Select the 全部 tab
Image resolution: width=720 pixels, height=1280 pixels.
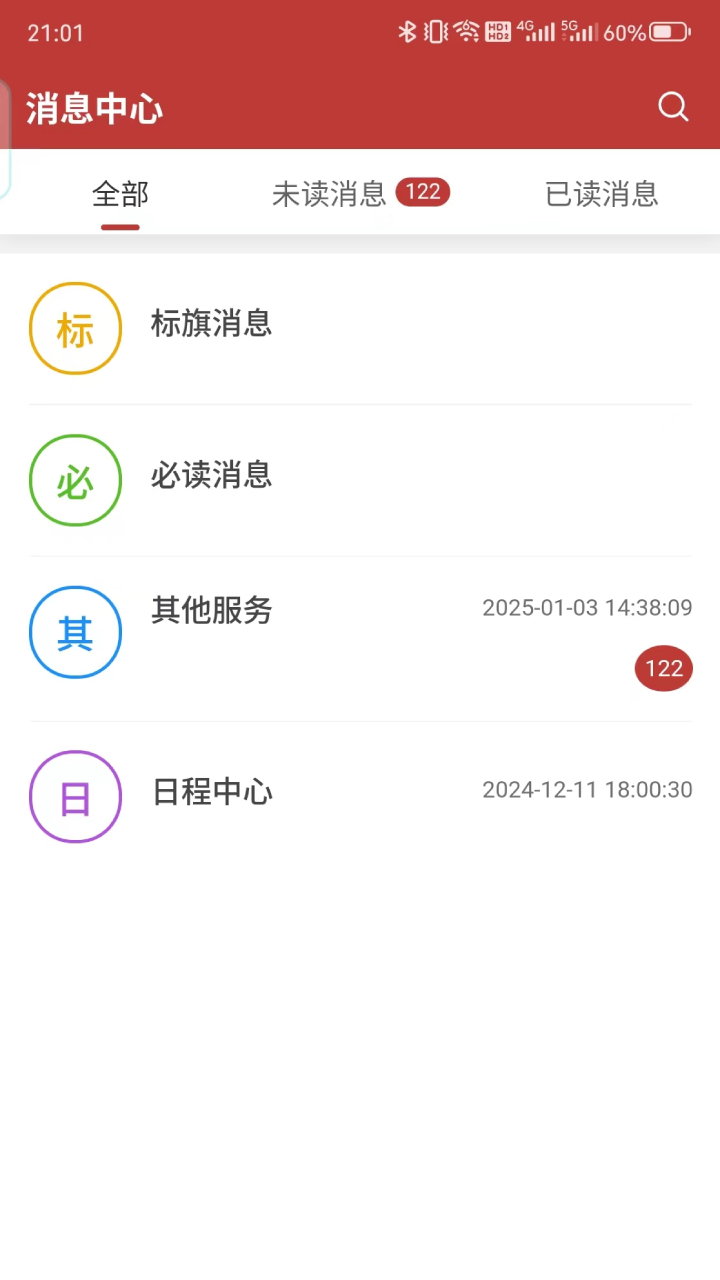click(x=120, y=195)
